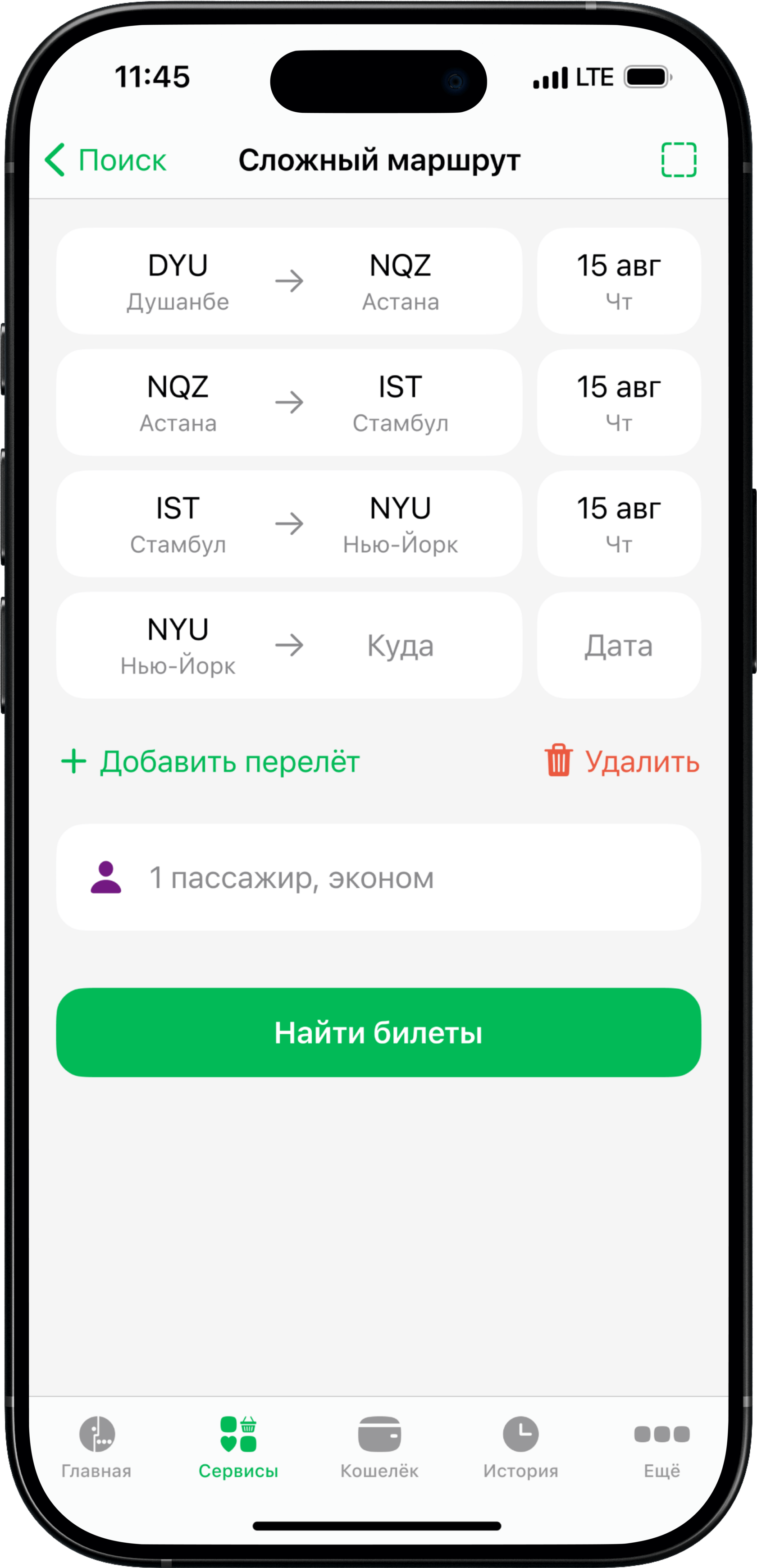Open passenger and class selector
The width and height of the screenshot is (757, 1568).
[378, 877]
